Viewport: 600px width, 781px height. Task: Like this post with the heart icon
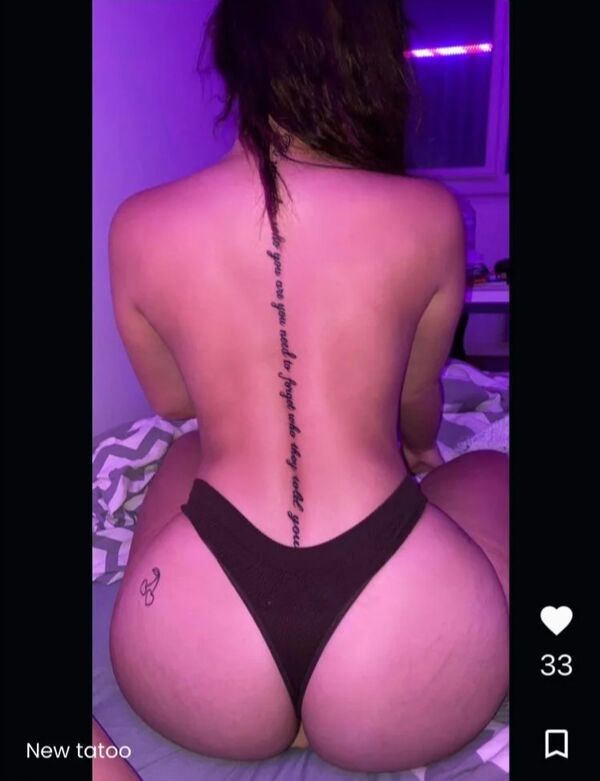point(556,621)
